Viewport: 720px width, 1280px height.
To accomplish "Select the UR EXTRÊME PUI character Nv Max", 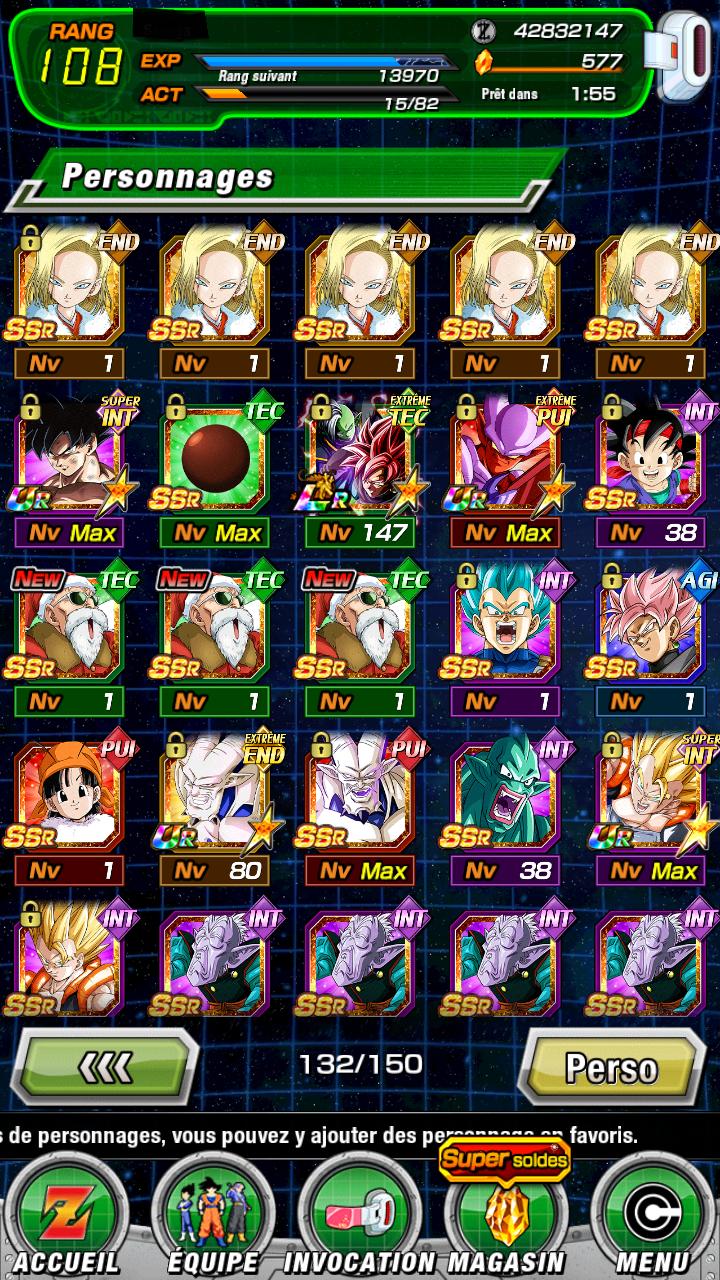I will point(507,468).
